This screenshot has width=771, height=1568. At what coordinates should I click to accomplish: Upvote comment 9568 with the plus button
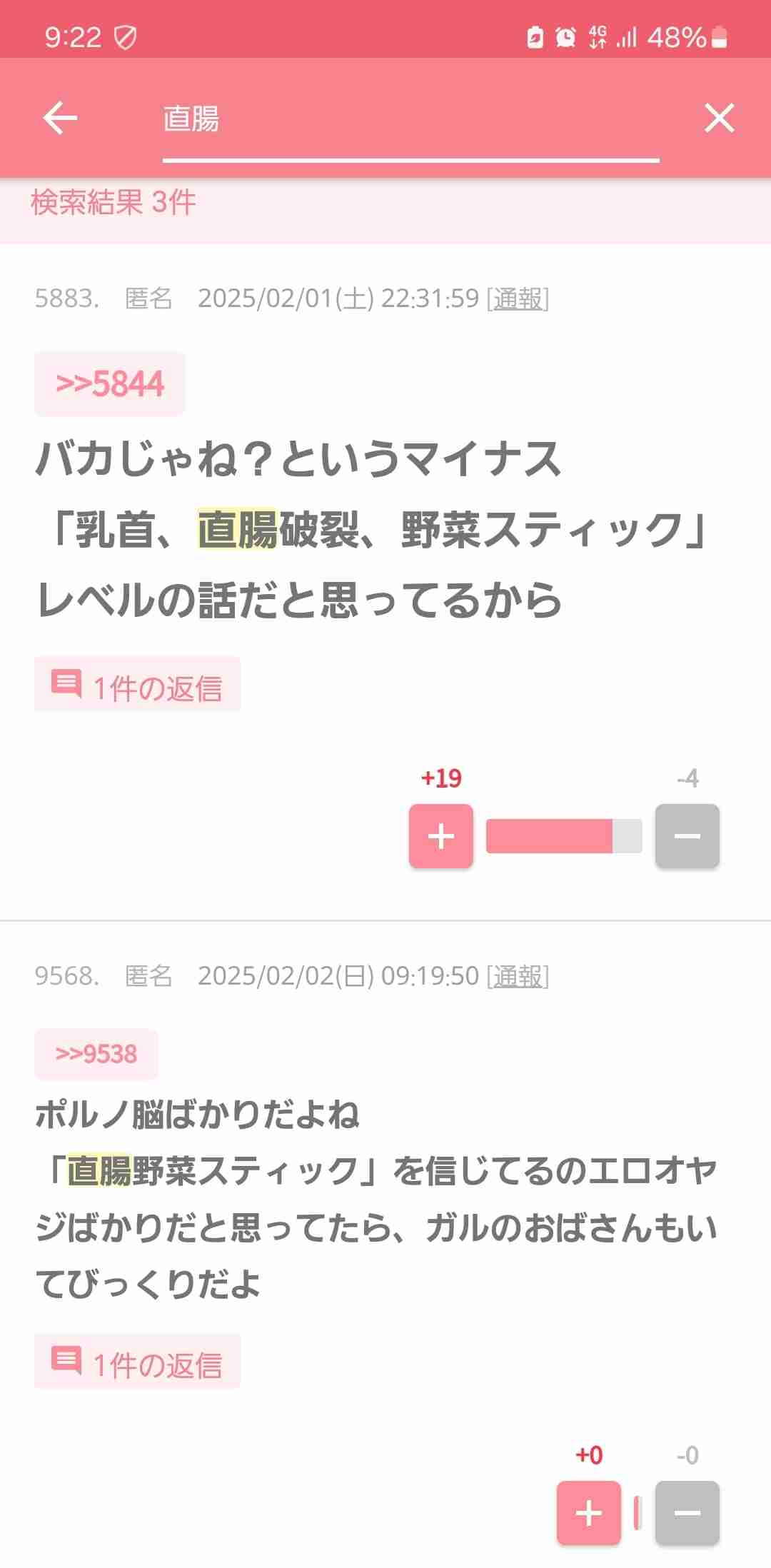pyautogui.click(x=589, y=1513)
